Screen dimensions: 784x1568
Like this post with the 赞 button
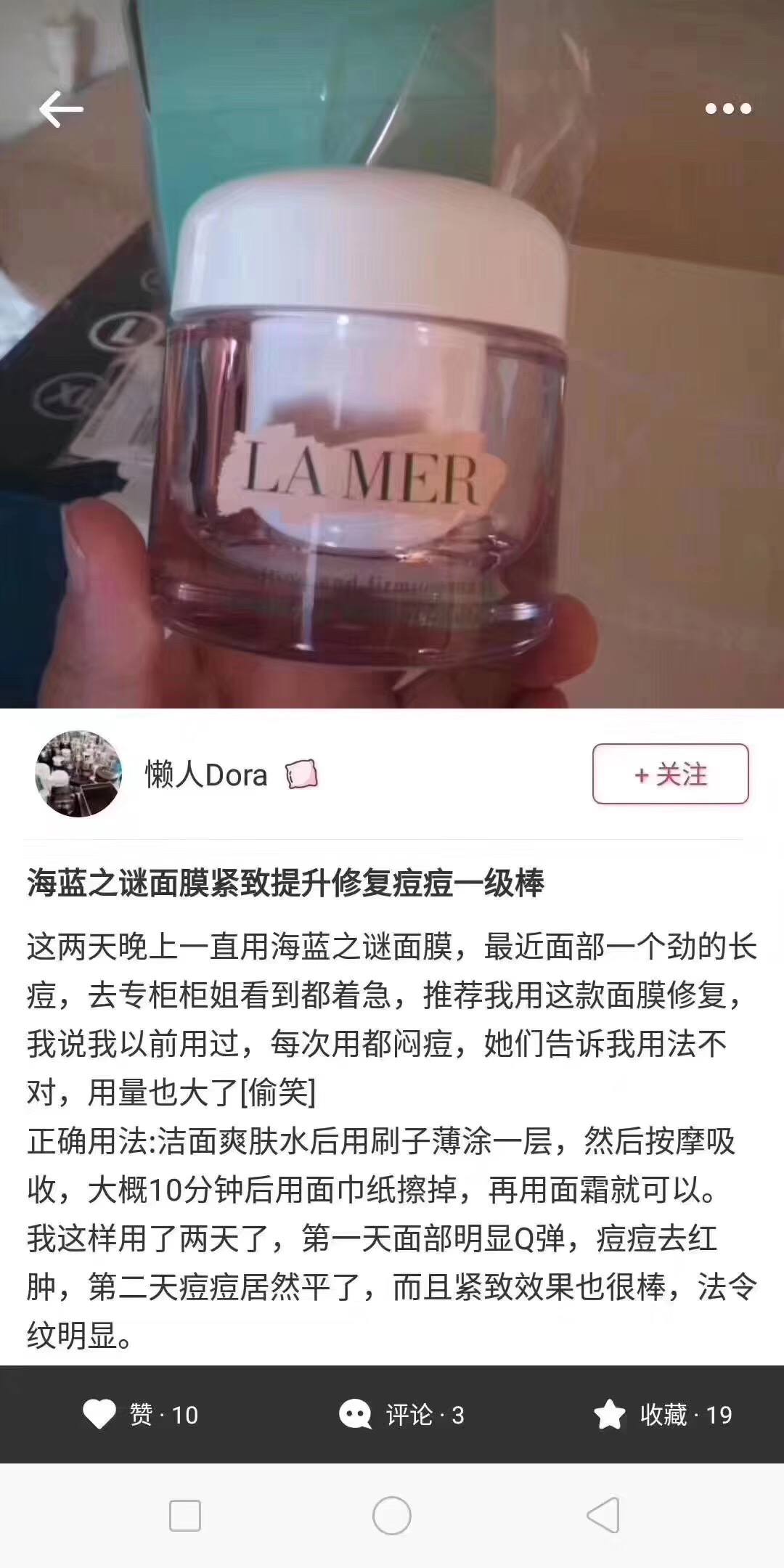click(141, 1415)
